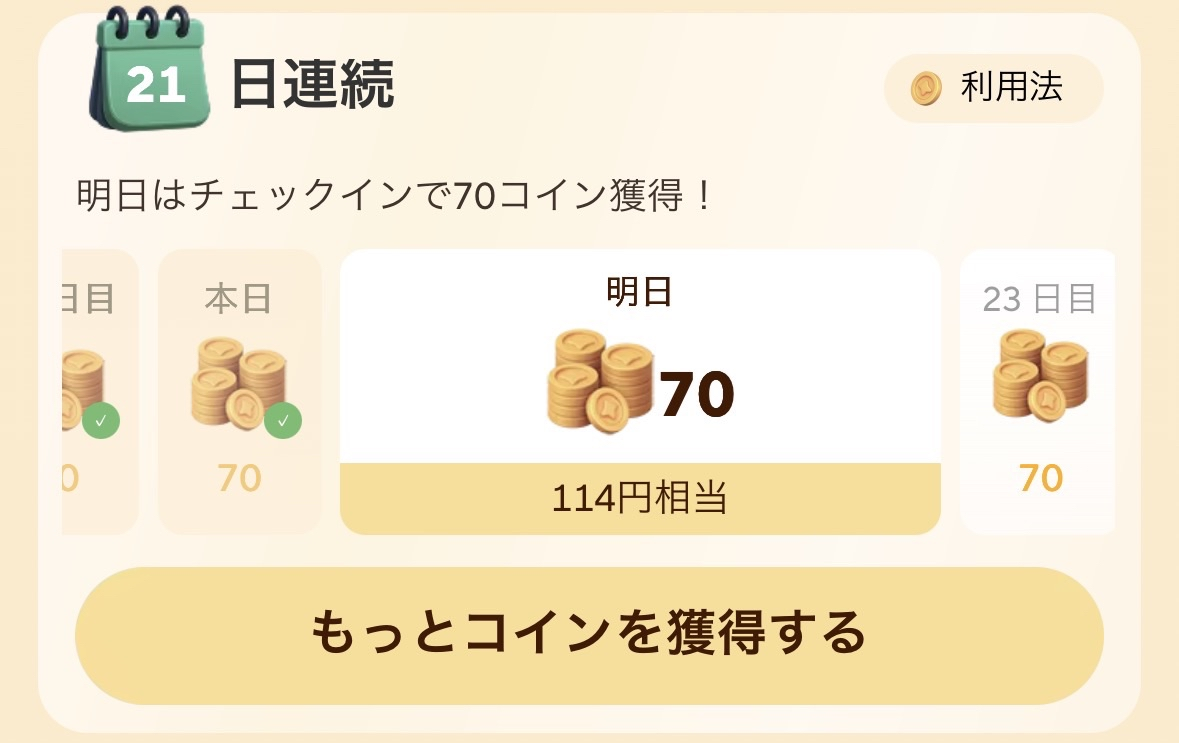Select tomorrow's 70 coin reward card
The image size is (1179, 743).
(640, 392)
